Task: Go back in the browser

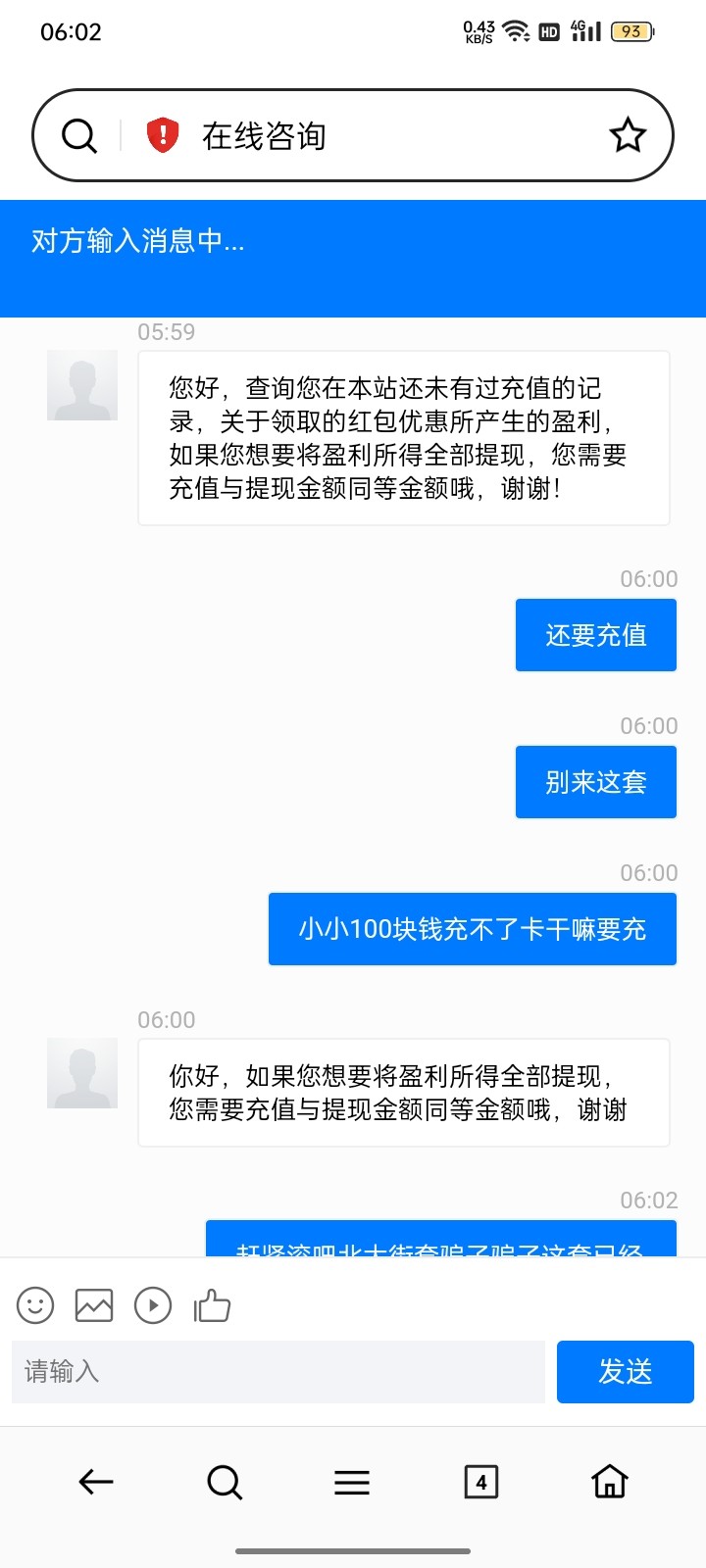Action: [96, 1482]
